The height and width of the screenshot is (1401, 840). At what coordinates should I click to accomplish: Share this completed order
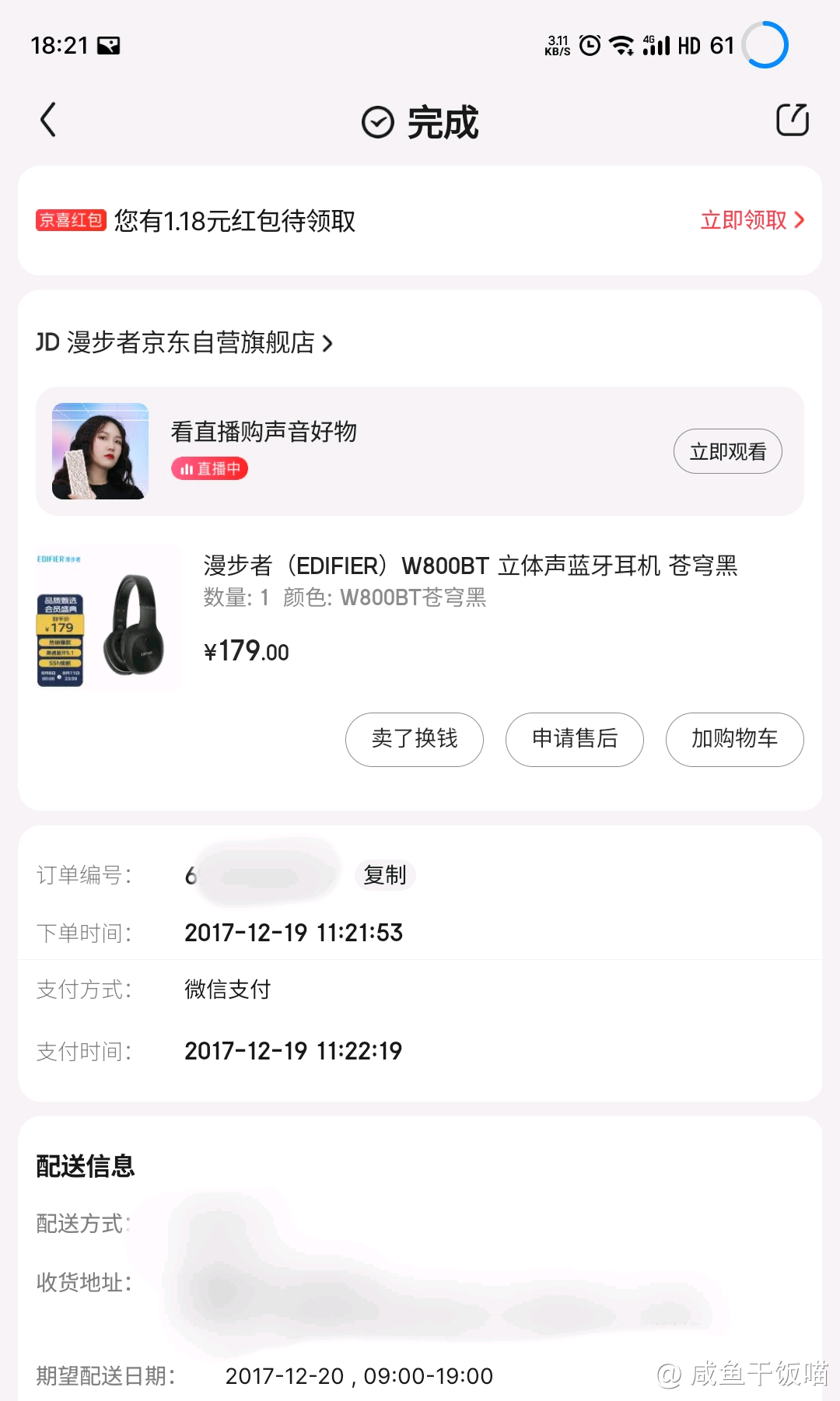coord(793,121)
